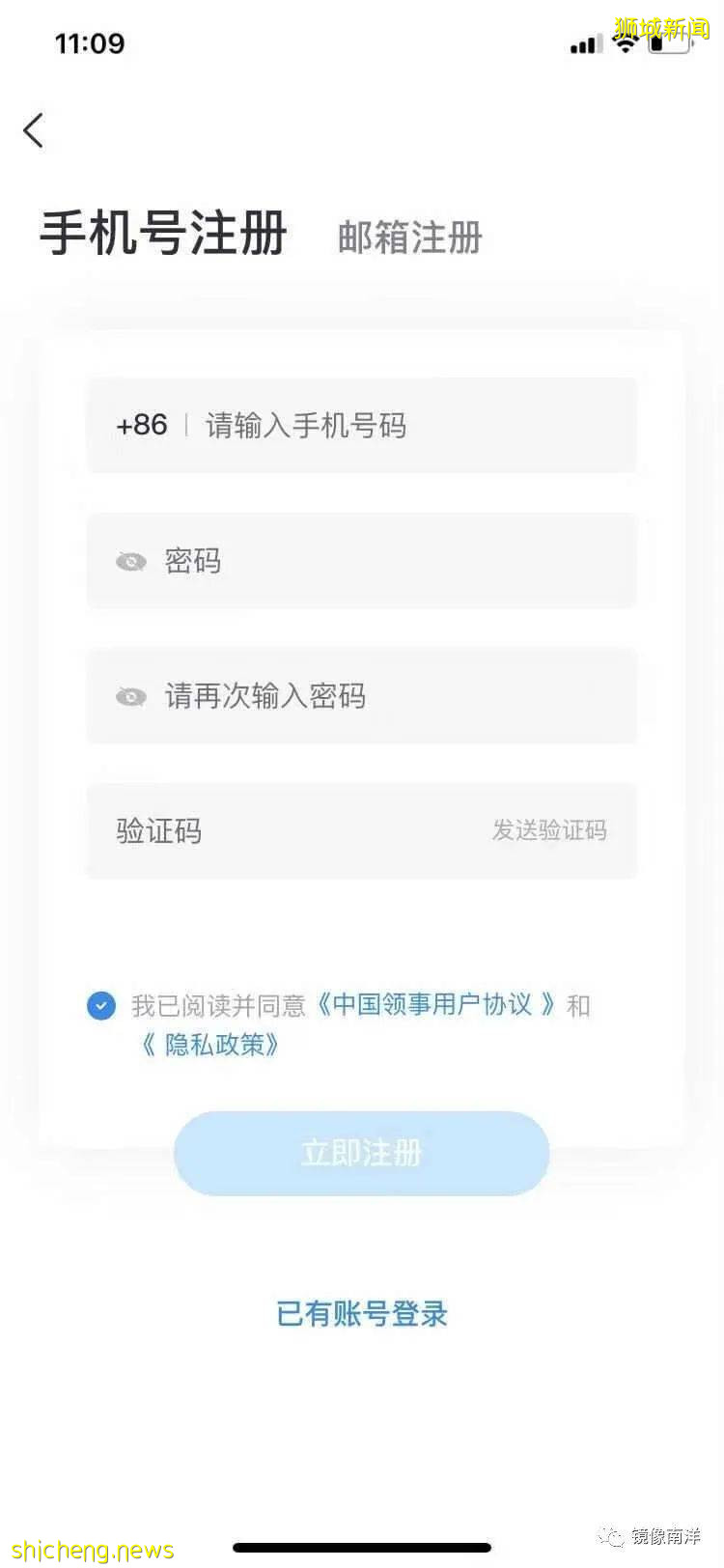Uncheck the agreement consent checkbox
724x1568 pixels.
pos(100,1005)
